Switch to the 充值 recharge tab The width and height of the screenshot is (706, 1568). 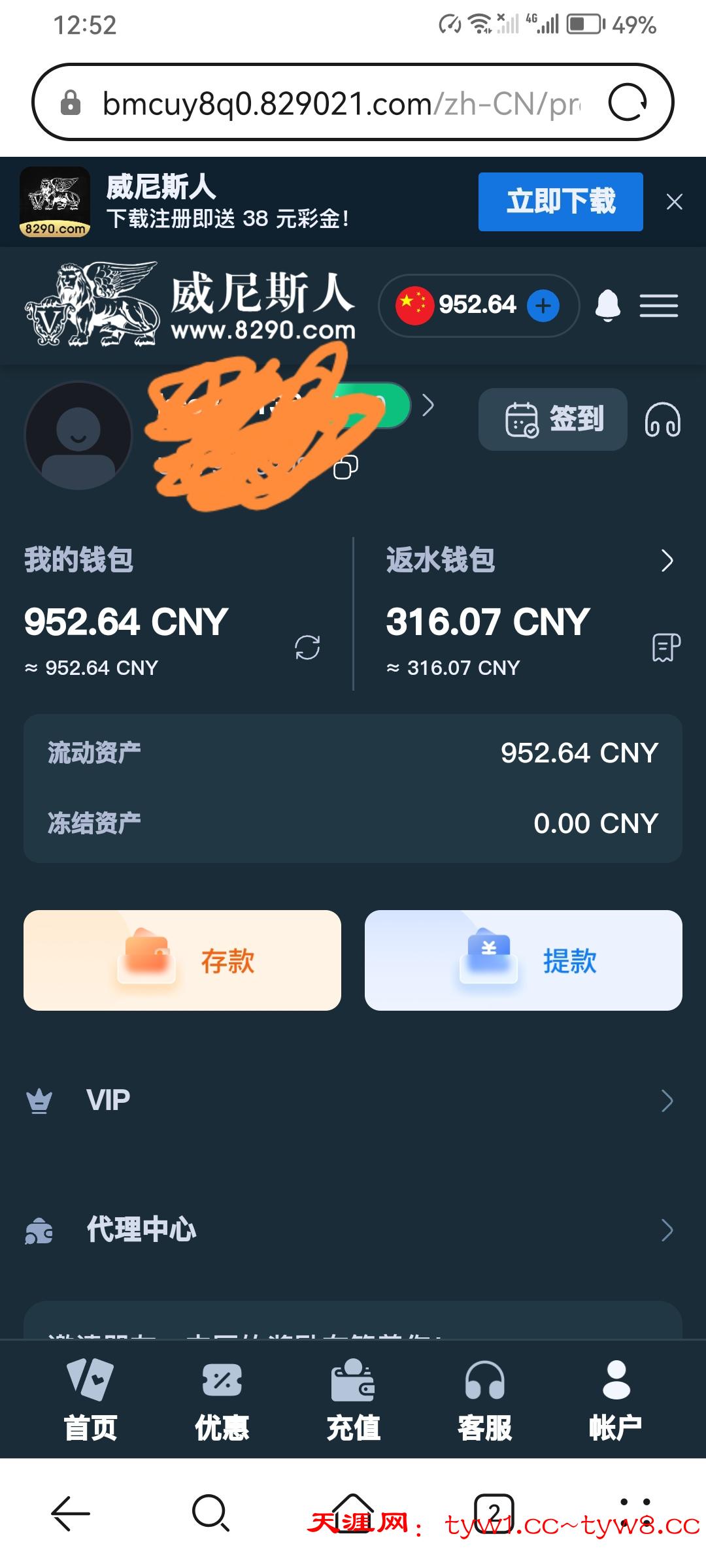tap(353, 1399)
